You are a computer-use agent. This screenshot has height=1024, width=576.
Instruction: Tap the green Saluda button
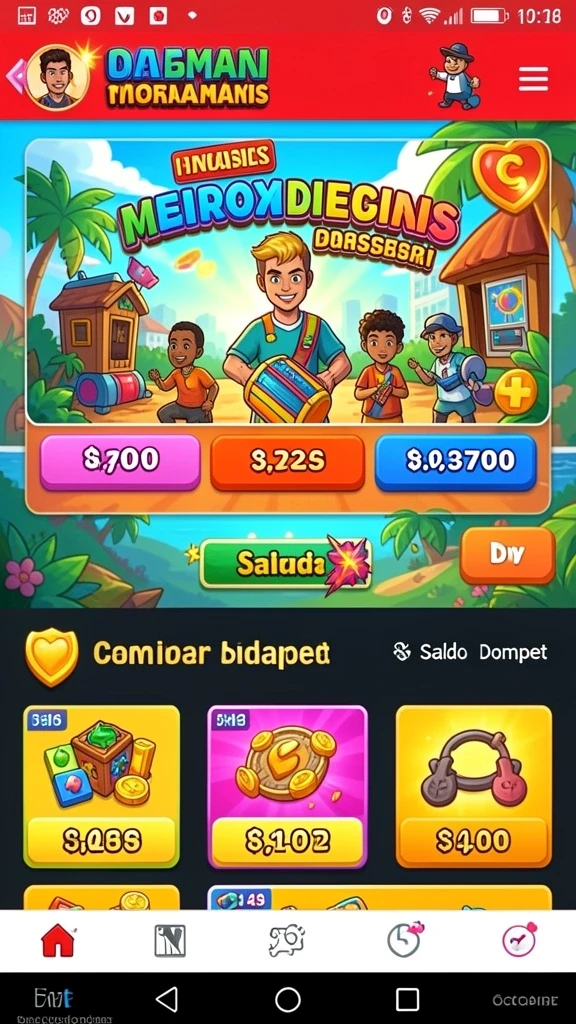coord(281,563)
